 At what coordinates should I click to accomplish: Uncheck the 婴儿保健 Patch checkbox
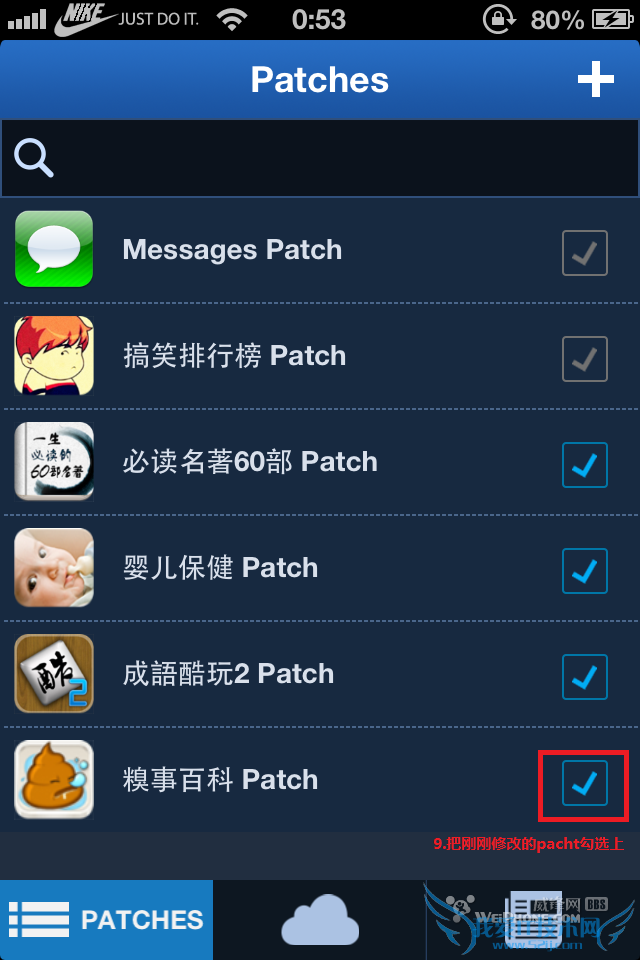click(x=585, y=569)
